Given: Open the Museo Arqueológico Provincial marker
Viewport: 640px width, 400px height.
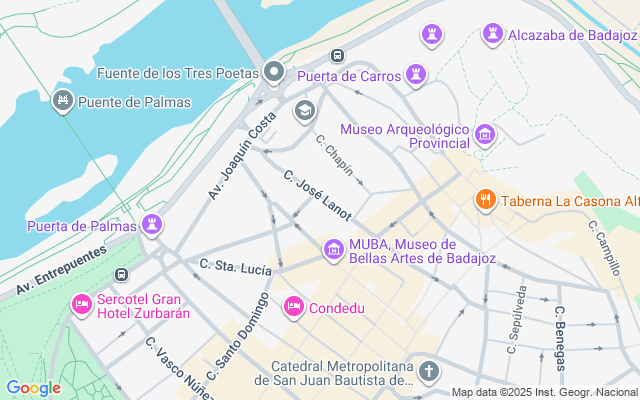Looking at the screenshot, I should point(485,134).
